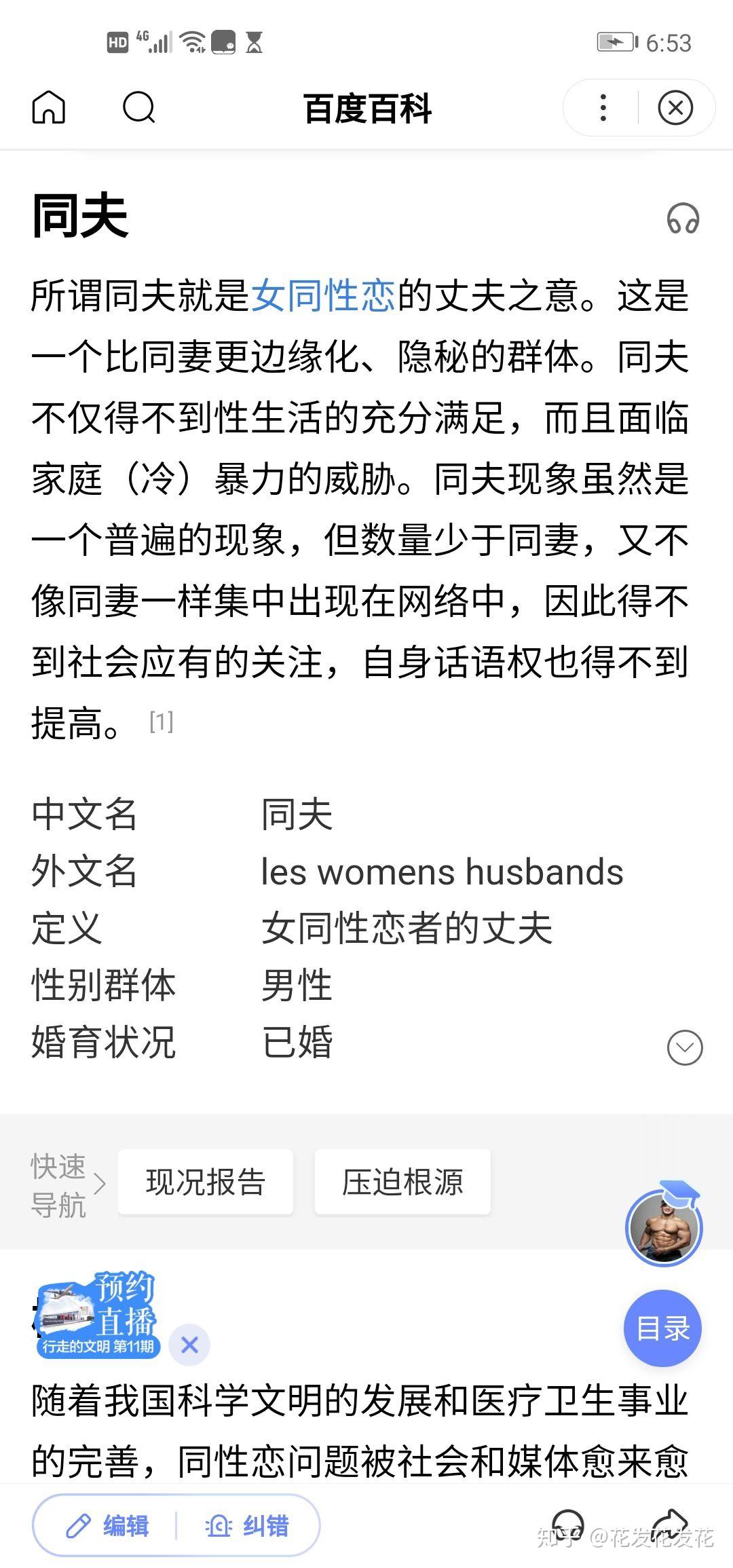Open the 女同性恋 link
This screenshot has width=733, height=1568.
click(324, 296)
